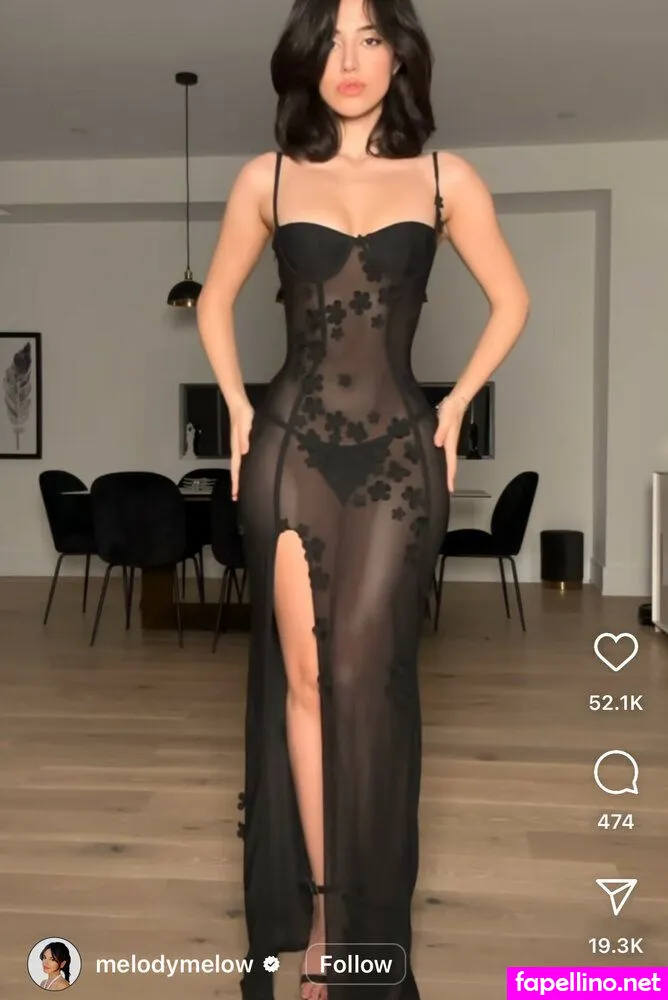Tap the melodymelow username
The height and width of the screenshot is (1000, 668).
pos(173,965)
